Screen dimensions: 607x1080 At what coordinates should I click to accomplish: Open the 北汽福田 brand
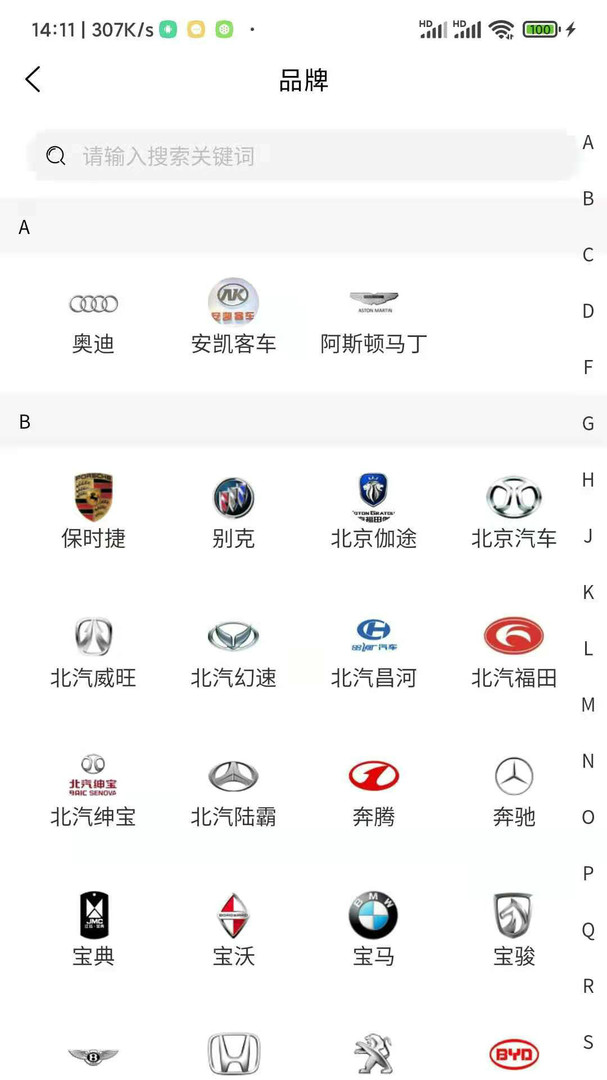coord(513,652)
